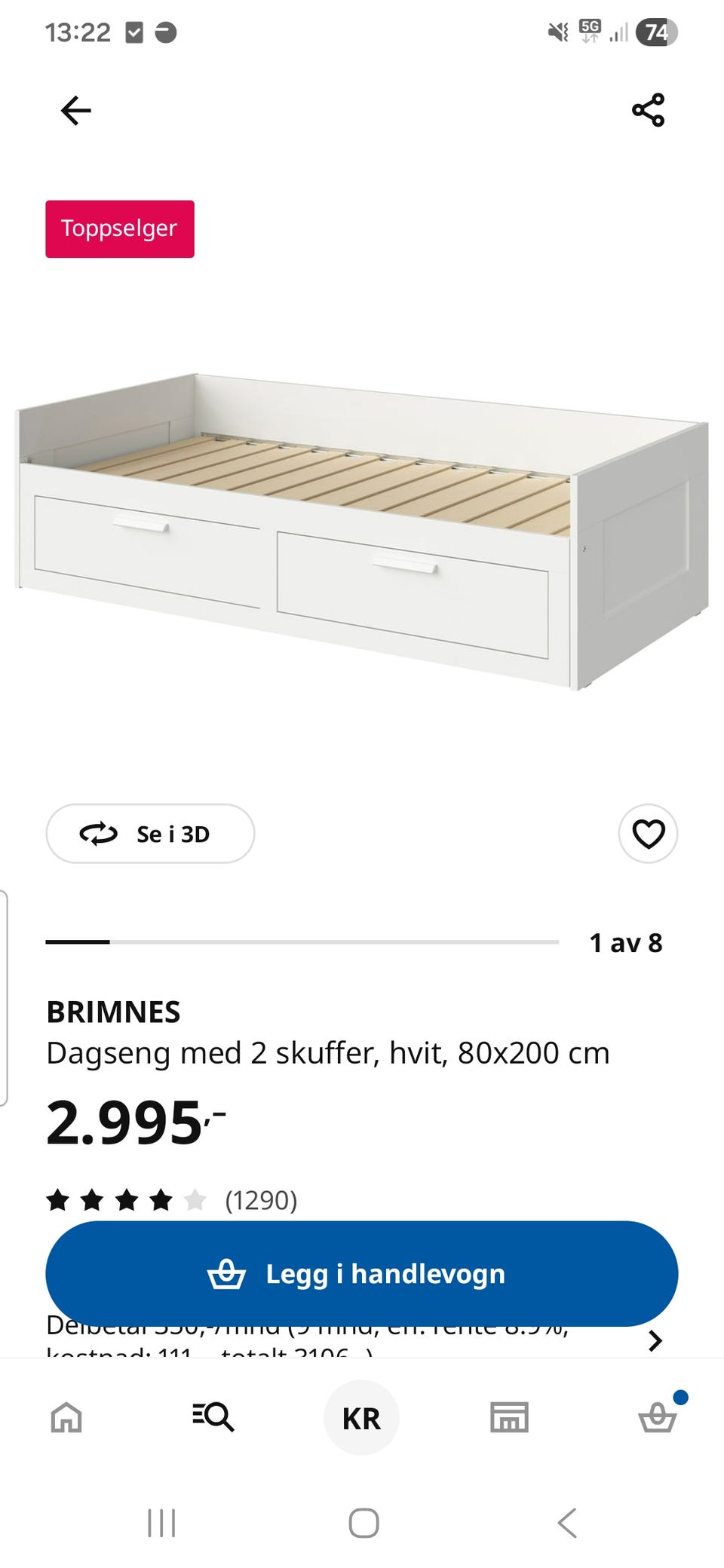Open Android recent apps view
724x1568 pixels.
[162, 1522]
